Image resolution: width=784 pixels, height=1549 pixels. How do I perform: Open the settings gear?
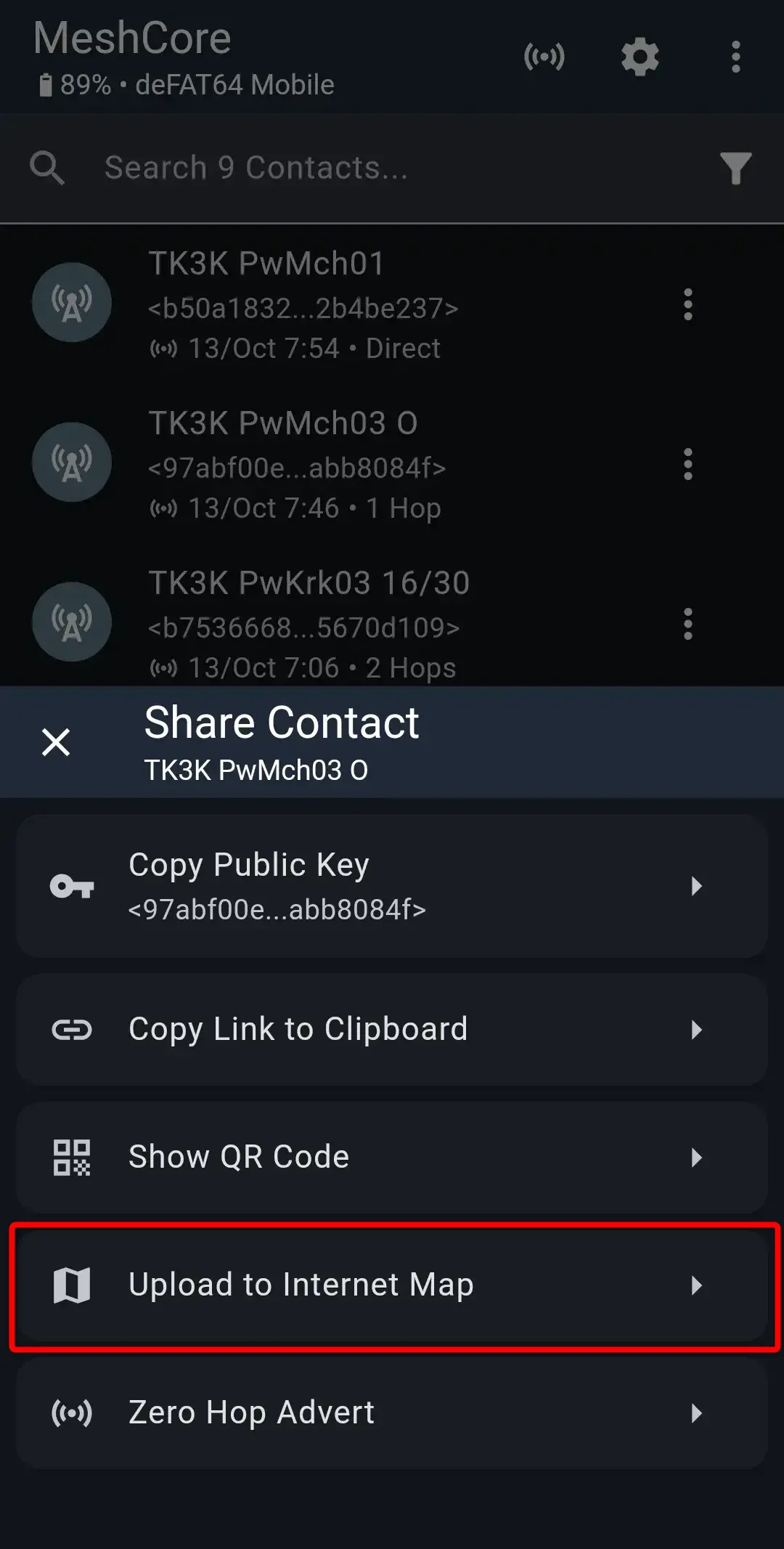pos(640,57)
